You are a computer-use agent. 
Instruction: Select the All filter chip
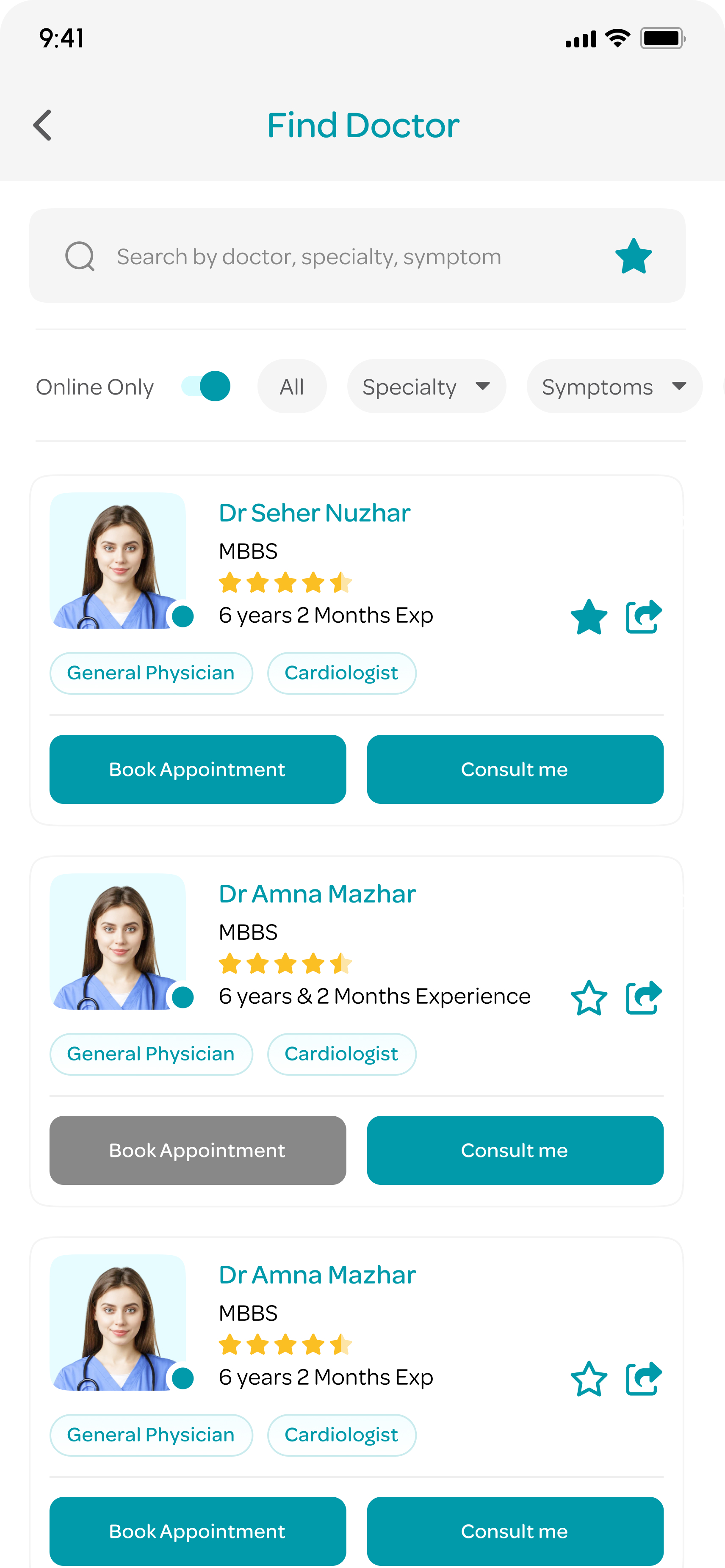[x=292, y=386]
